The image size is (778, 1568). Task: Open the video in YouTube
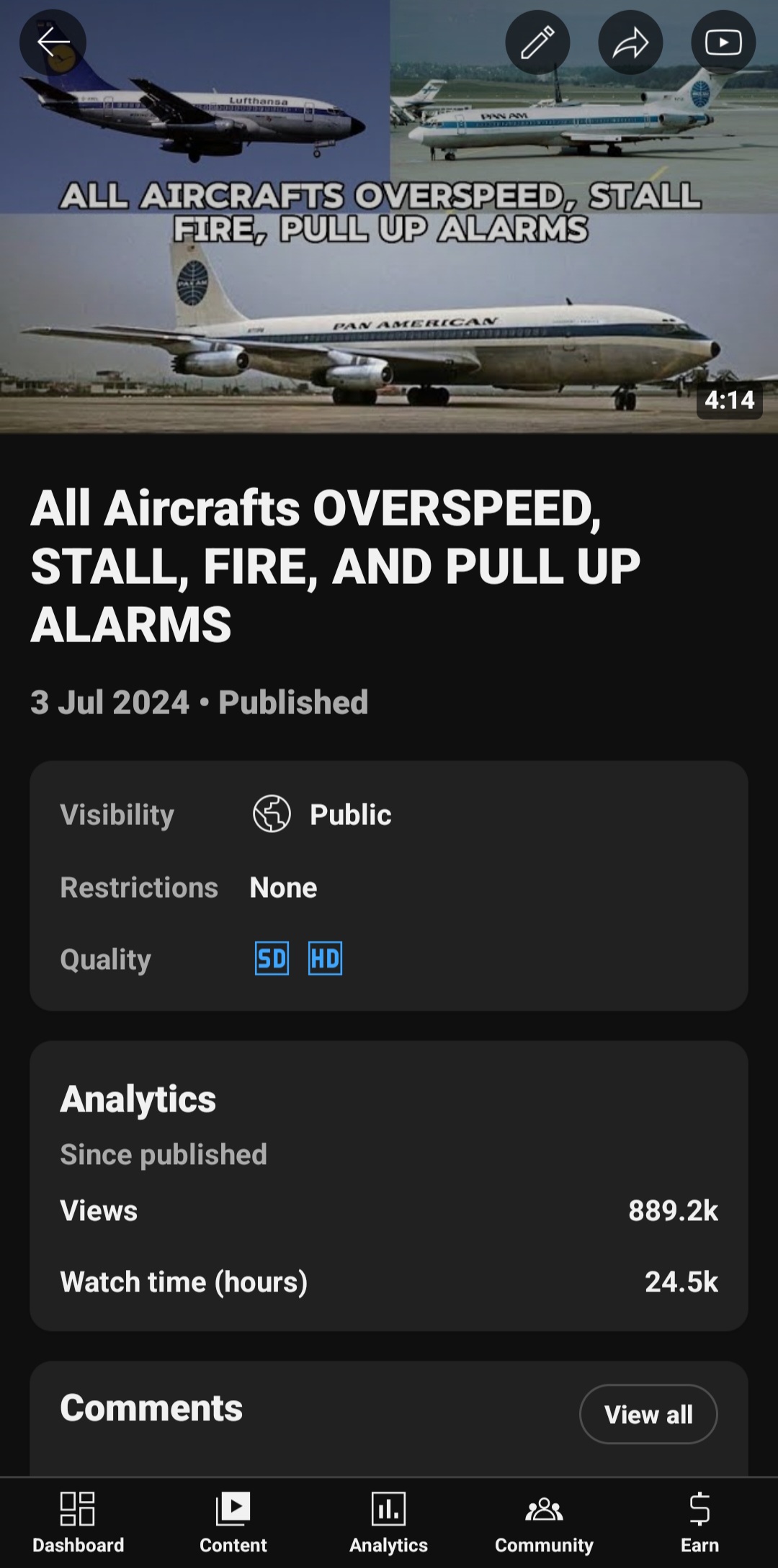(x=723, y=43)
